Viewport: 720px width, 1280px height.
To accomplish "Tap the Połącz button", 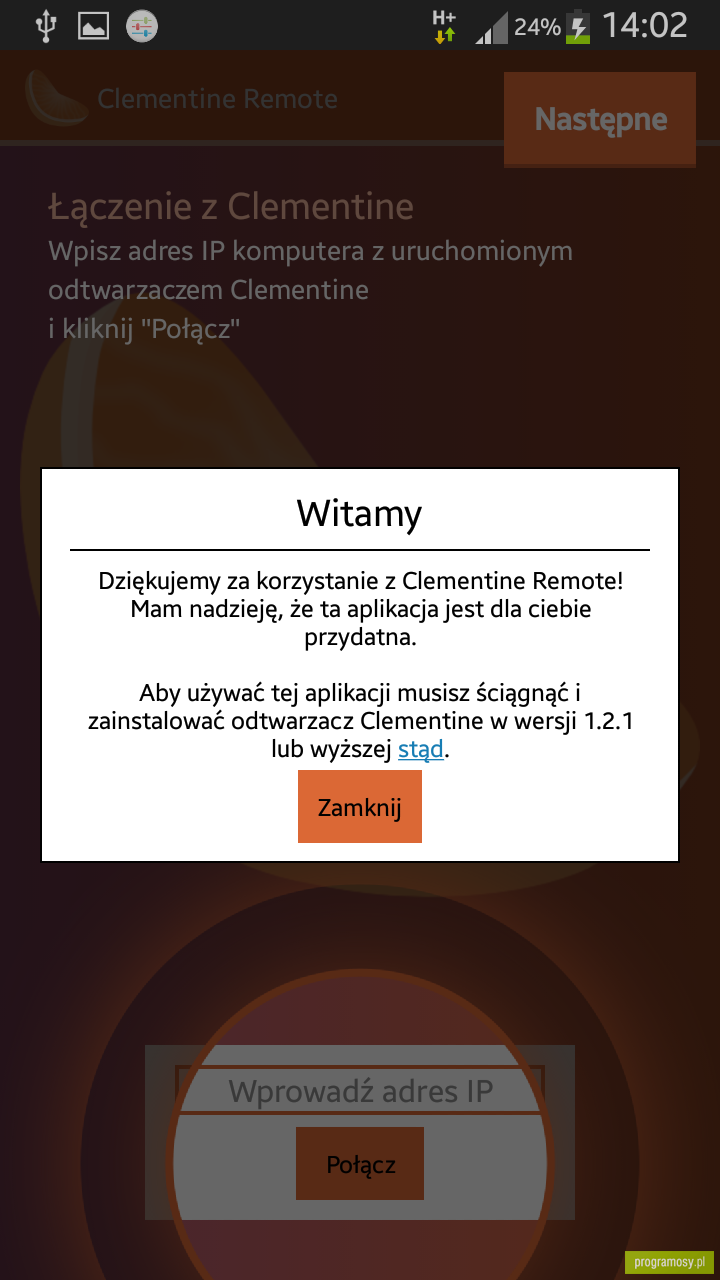I will tap(360, 1164).
